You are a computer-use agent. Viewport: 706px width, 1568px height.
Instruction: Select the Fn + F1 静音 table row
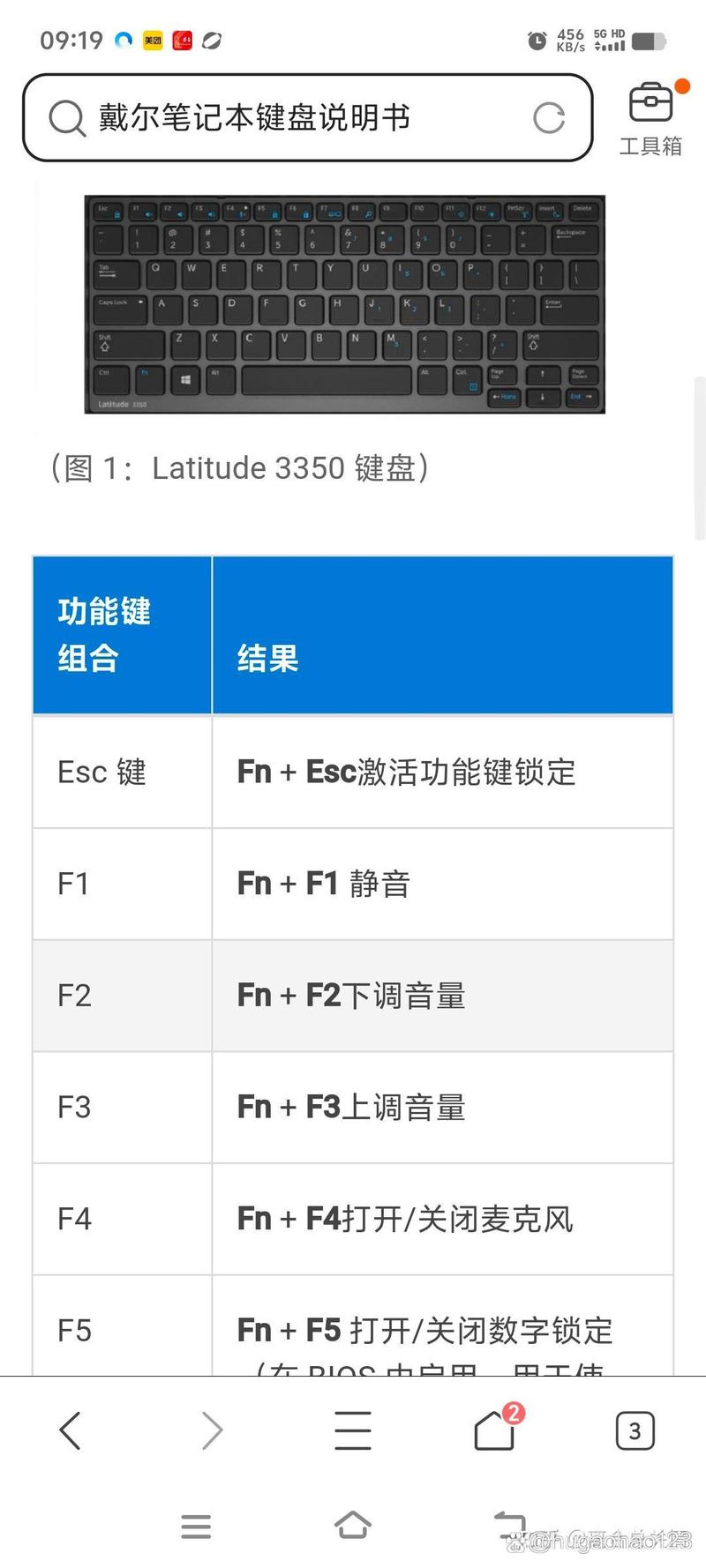[x=353, y=884]
